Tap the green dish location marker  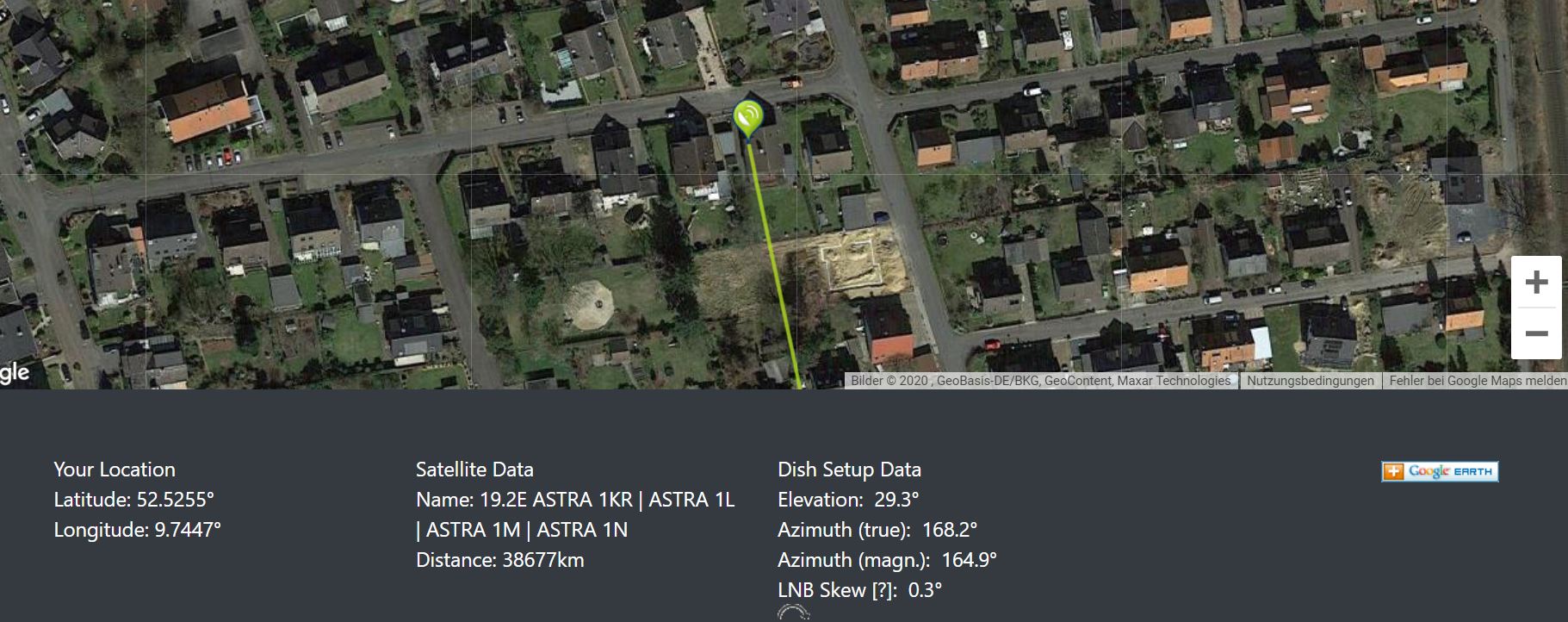coord(747,117)
